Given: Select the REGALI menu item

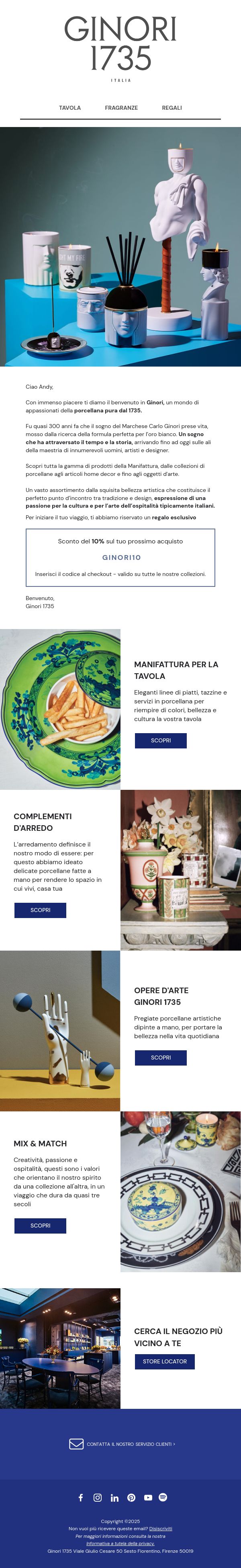Looking at the screenshot, I should coord(172,108).
